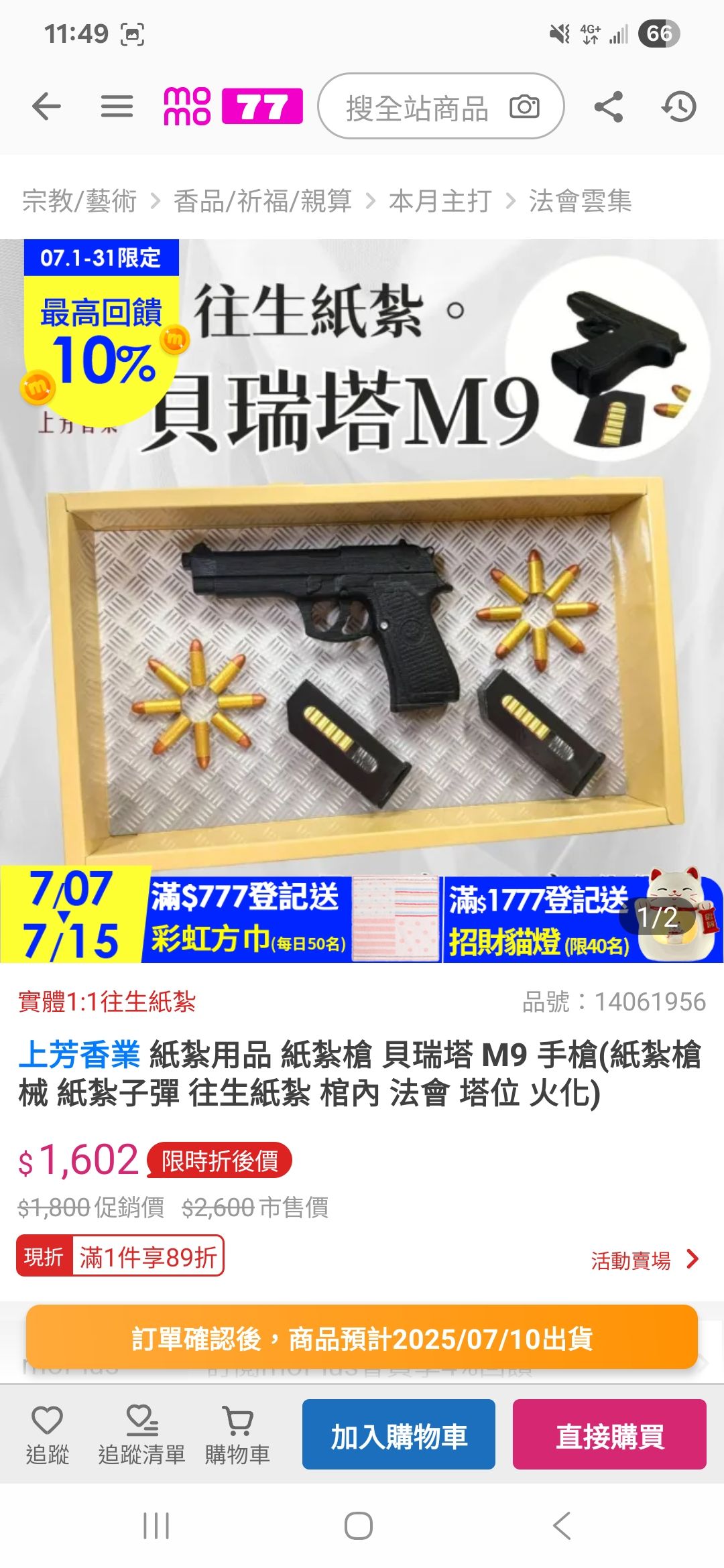
Task: Go back using the top-left arrow
Action: click(46, 107)
